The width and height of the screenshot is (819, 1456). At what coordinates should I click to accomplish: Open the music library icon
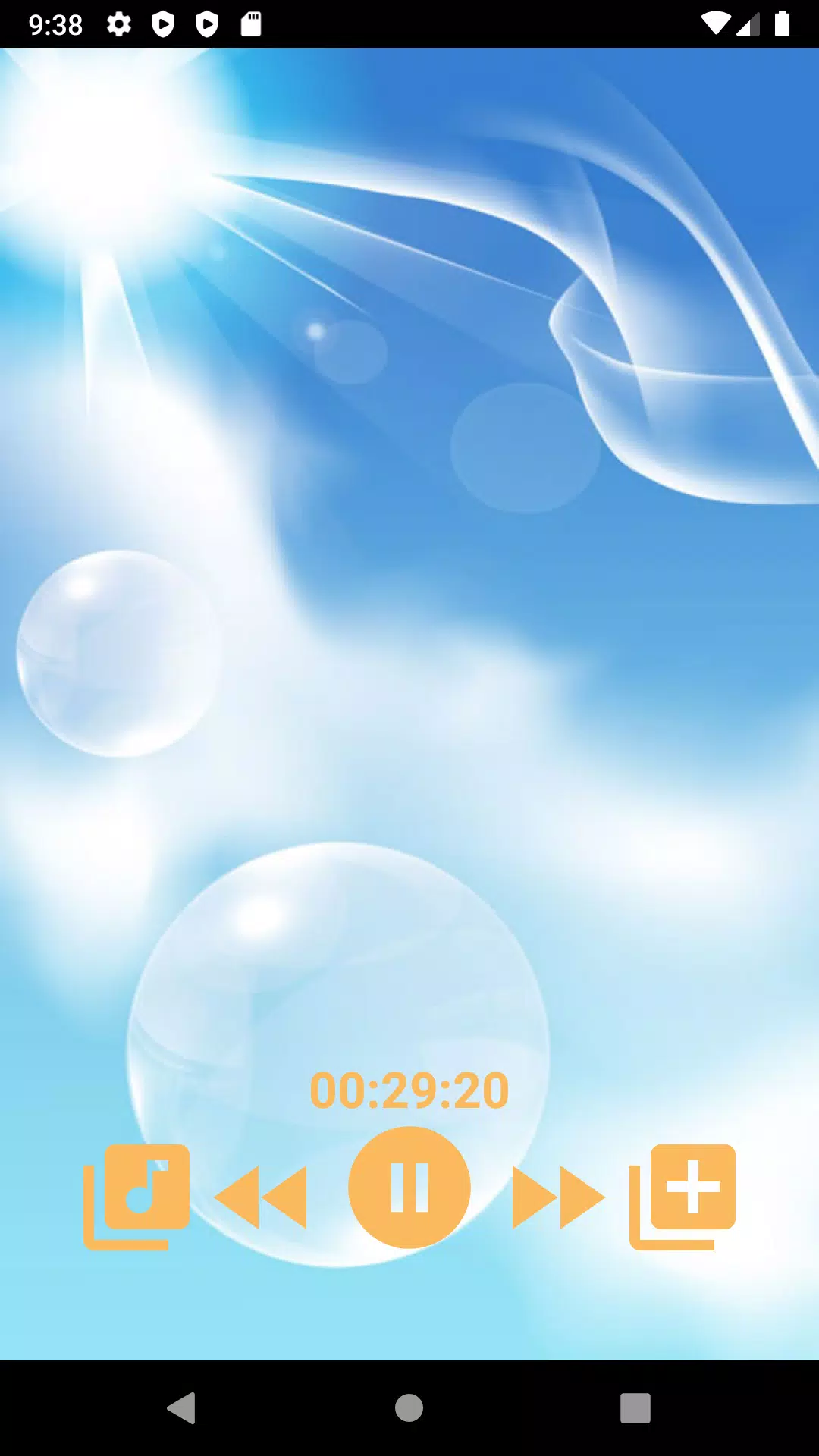coord(136,1196)
